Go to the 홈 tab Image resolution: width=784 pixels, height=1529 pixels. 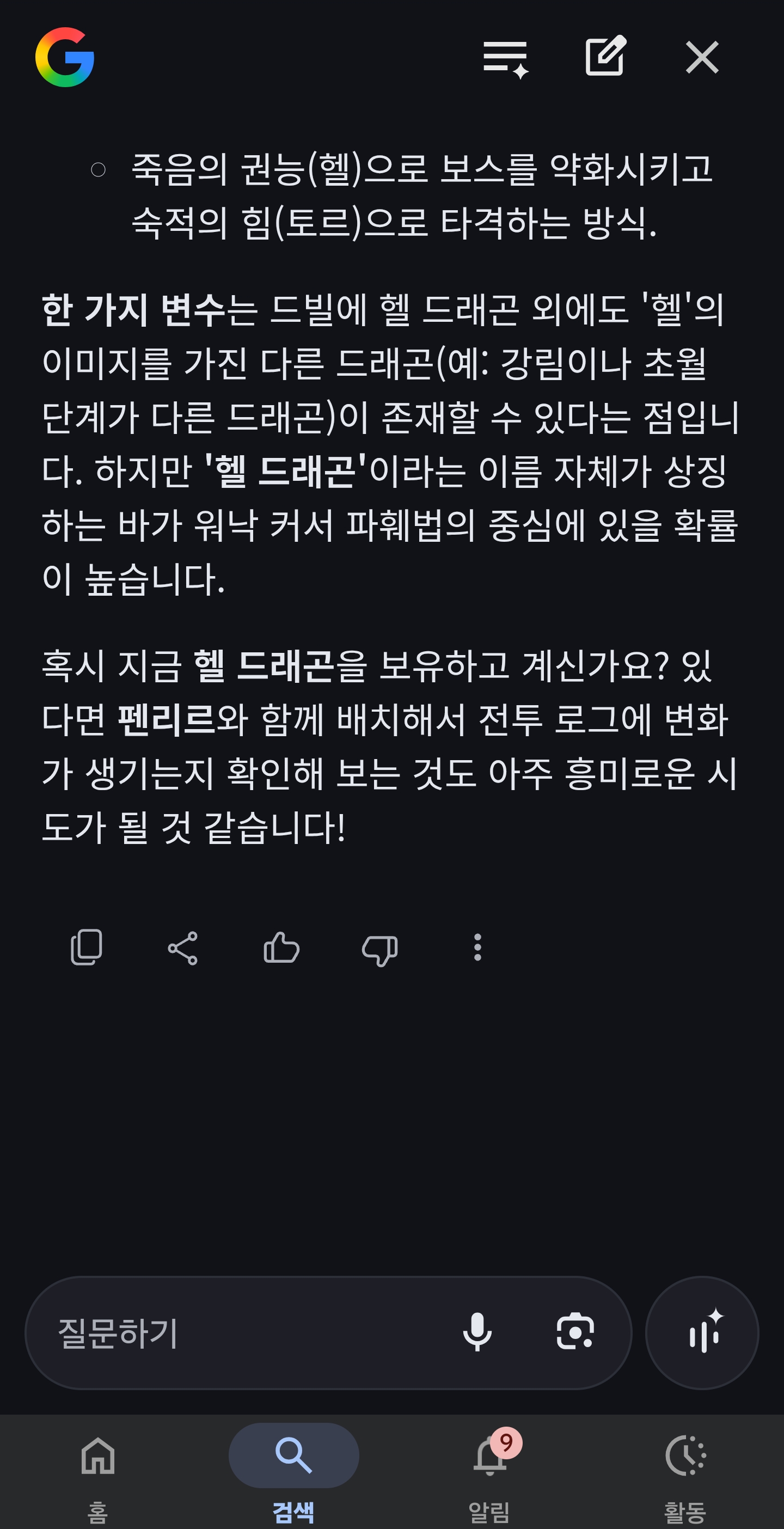coord(98,1470)
